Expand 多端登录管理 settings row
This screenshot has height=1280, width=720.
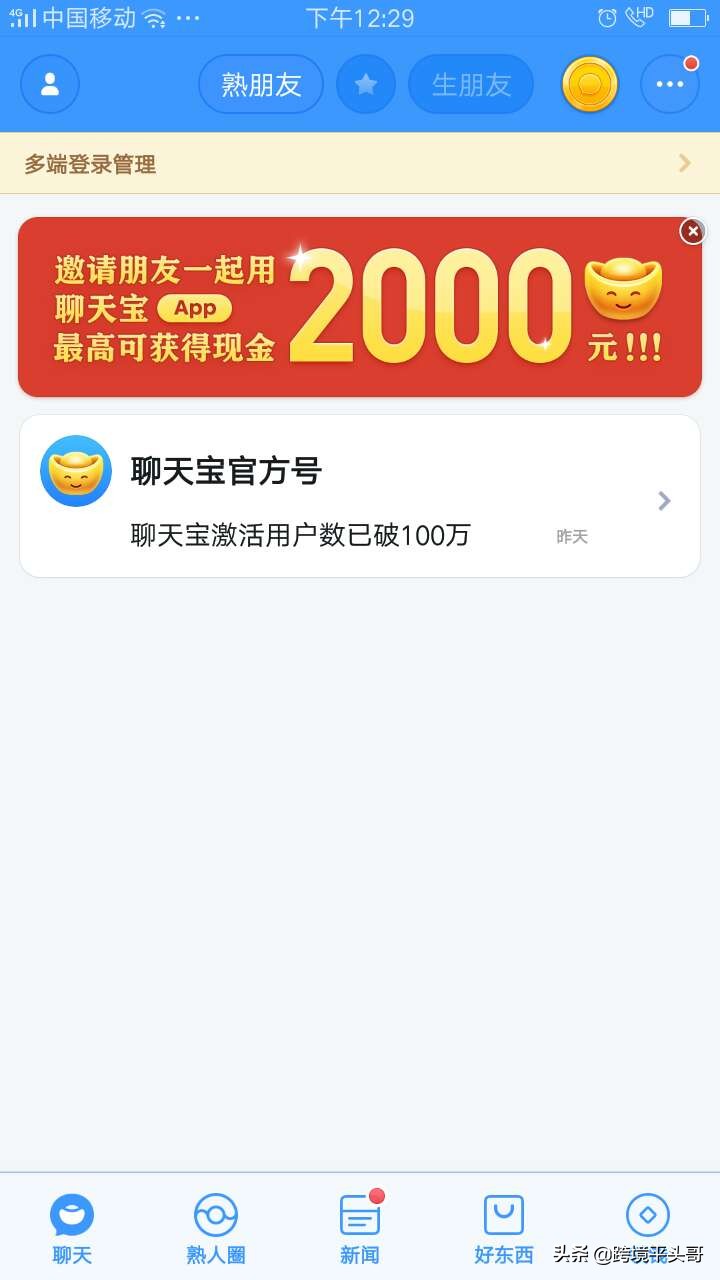(360, 163)
